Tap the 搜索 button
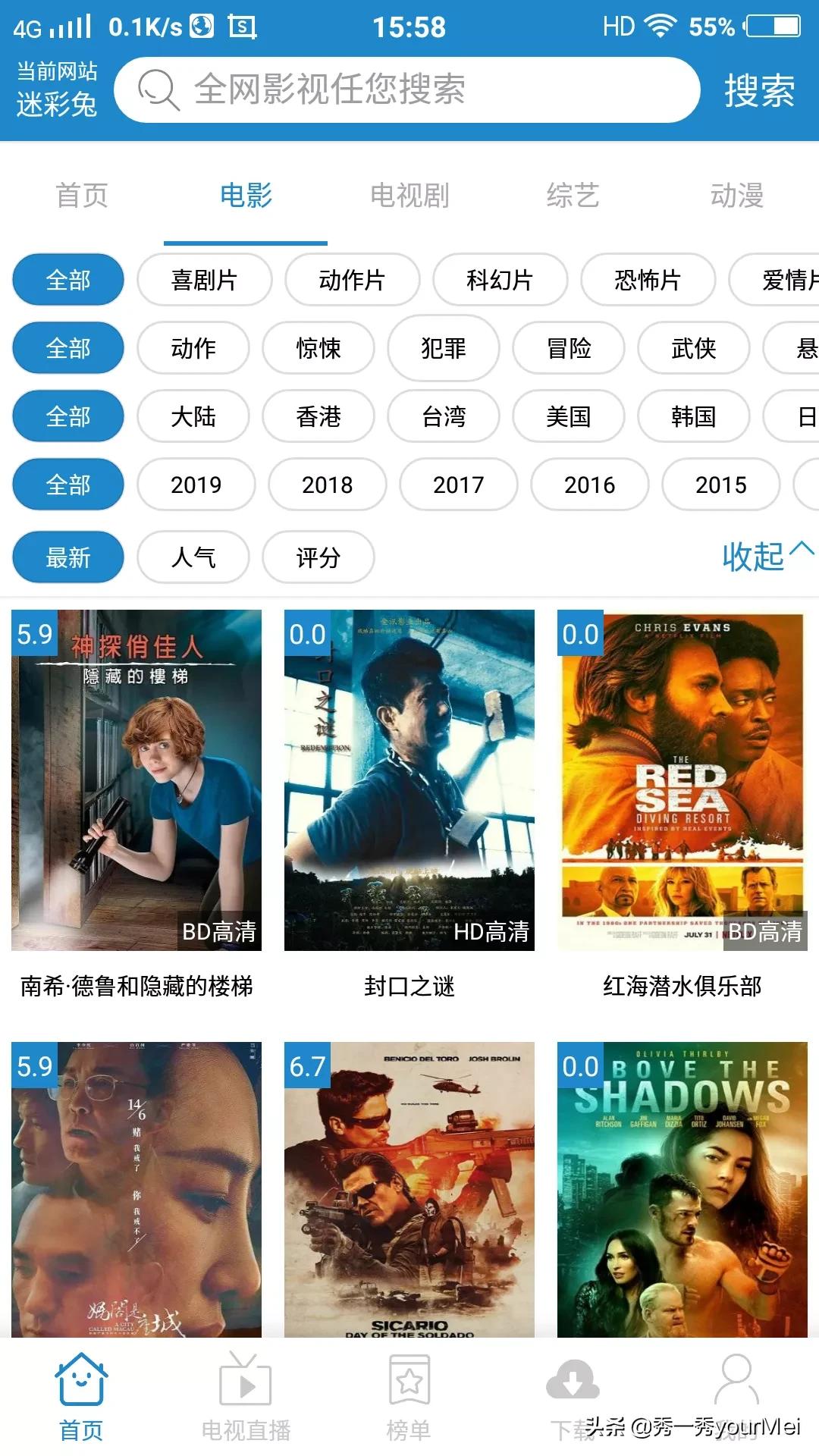 758,91
